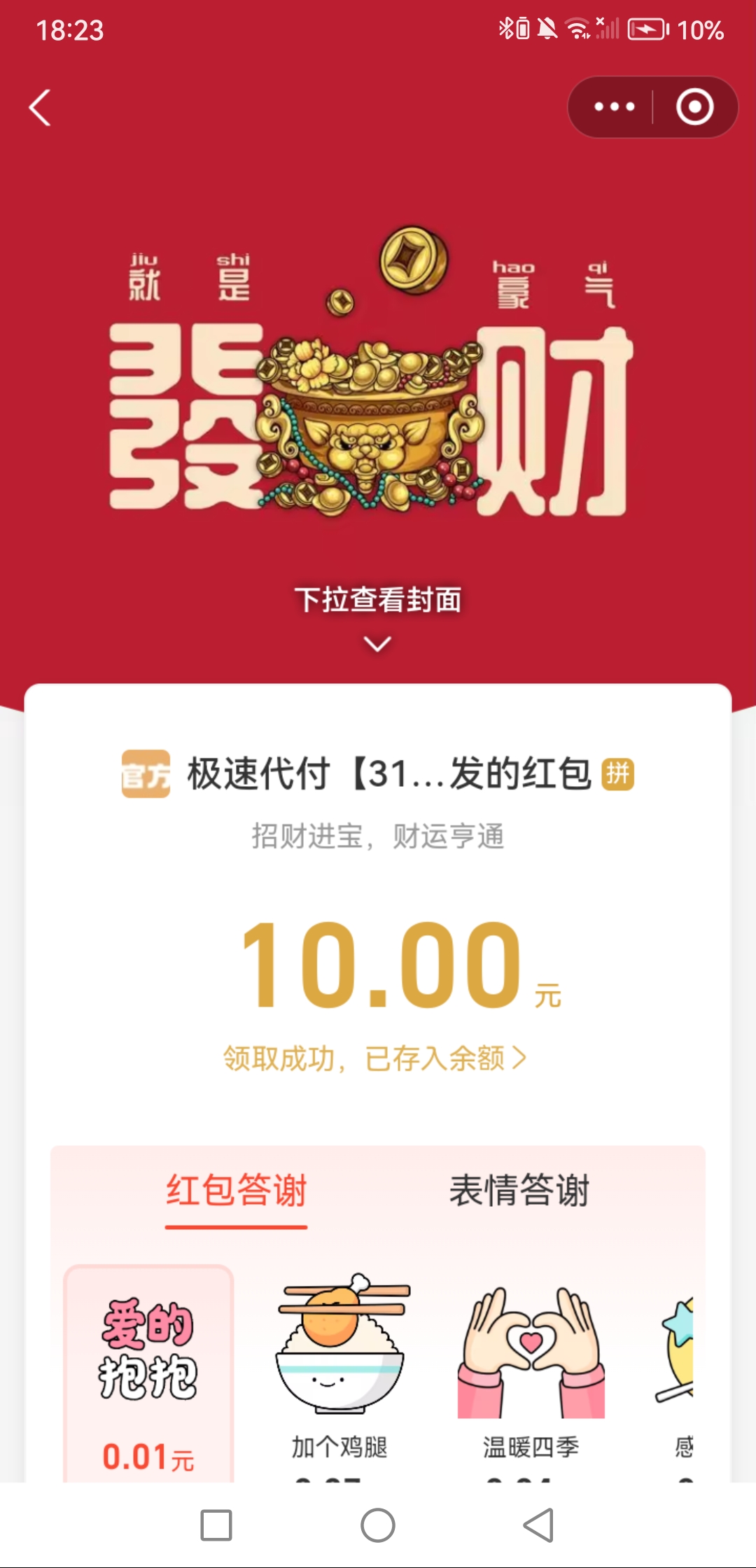Tap the back arrow to exit
Image resolution: width=756 pixels, height=1568 pixels.
click(40, 106)
